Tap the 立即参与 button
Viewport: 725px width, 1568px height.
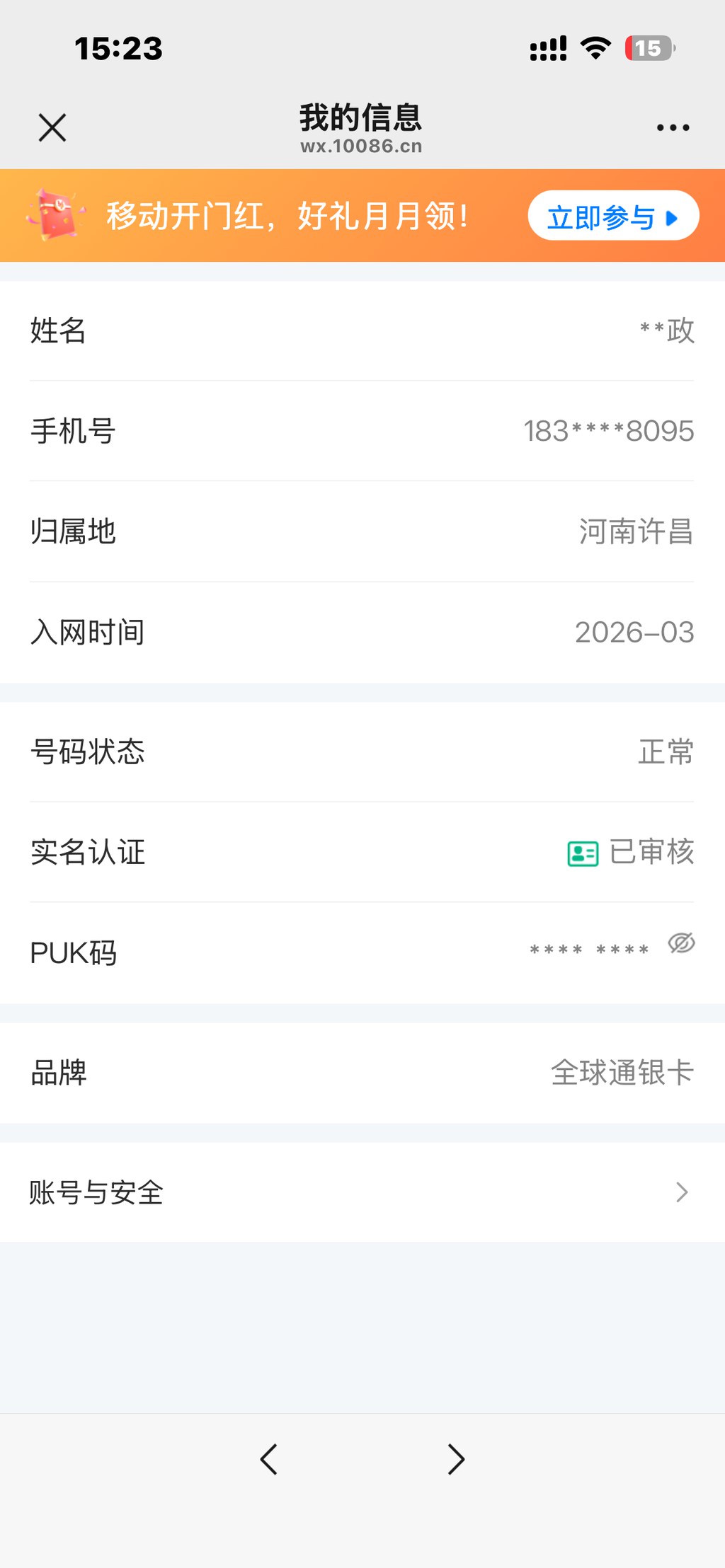pyautogui.click(x=613, y=216)
